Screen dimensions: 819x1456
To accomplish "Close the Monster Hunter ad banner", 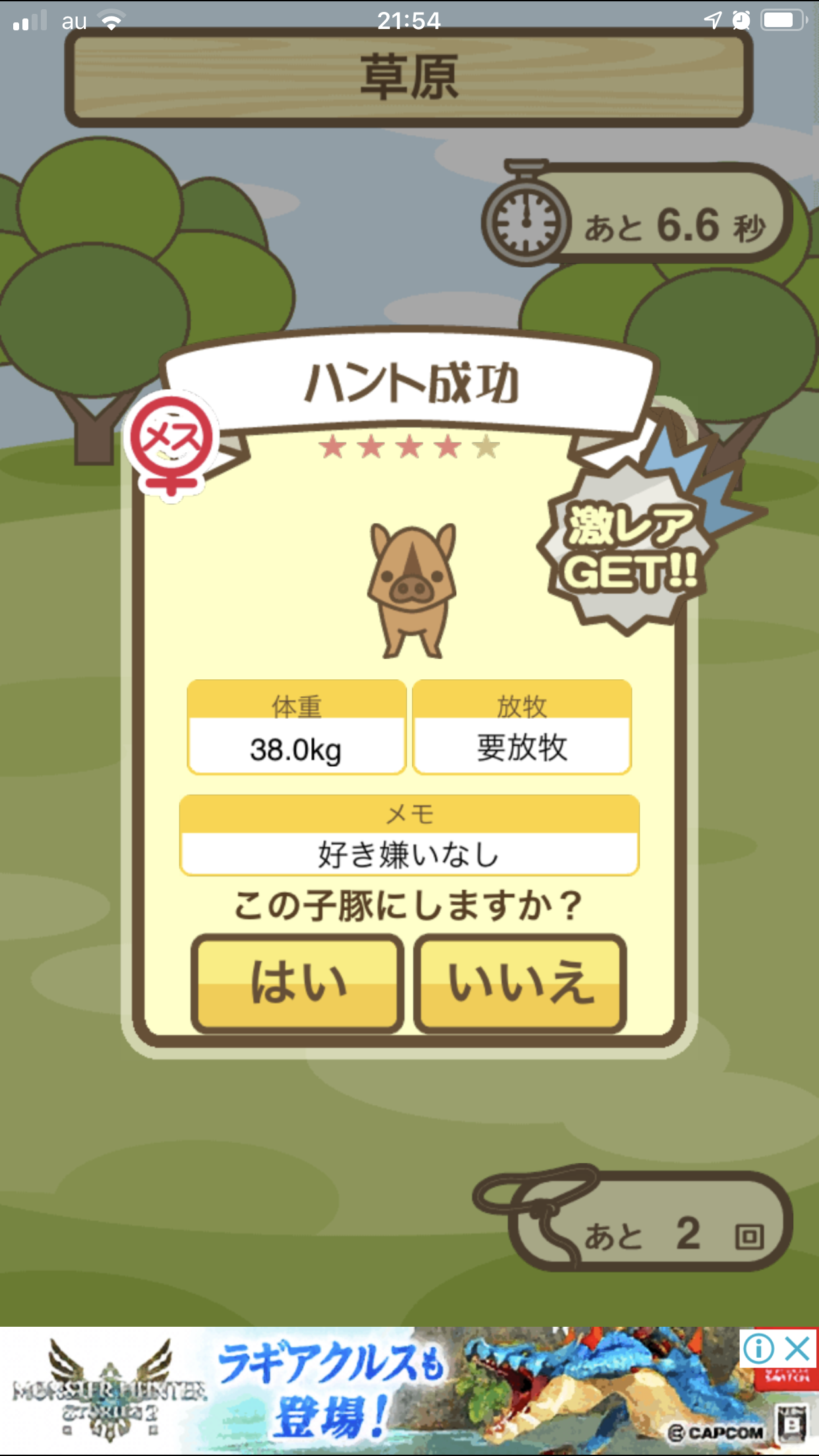I will 797,1349.
